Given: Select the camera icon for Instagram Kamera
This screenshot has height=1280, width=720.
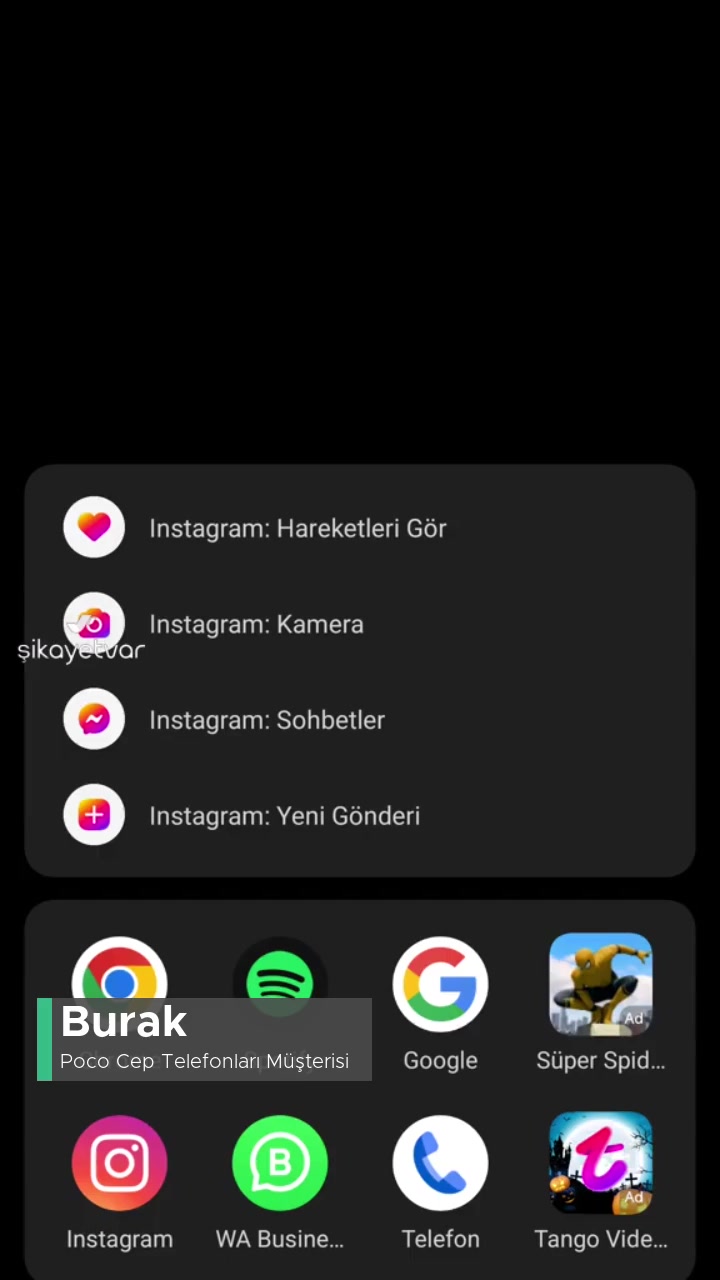Looking at the screenshot, I should tap(94, 623).
